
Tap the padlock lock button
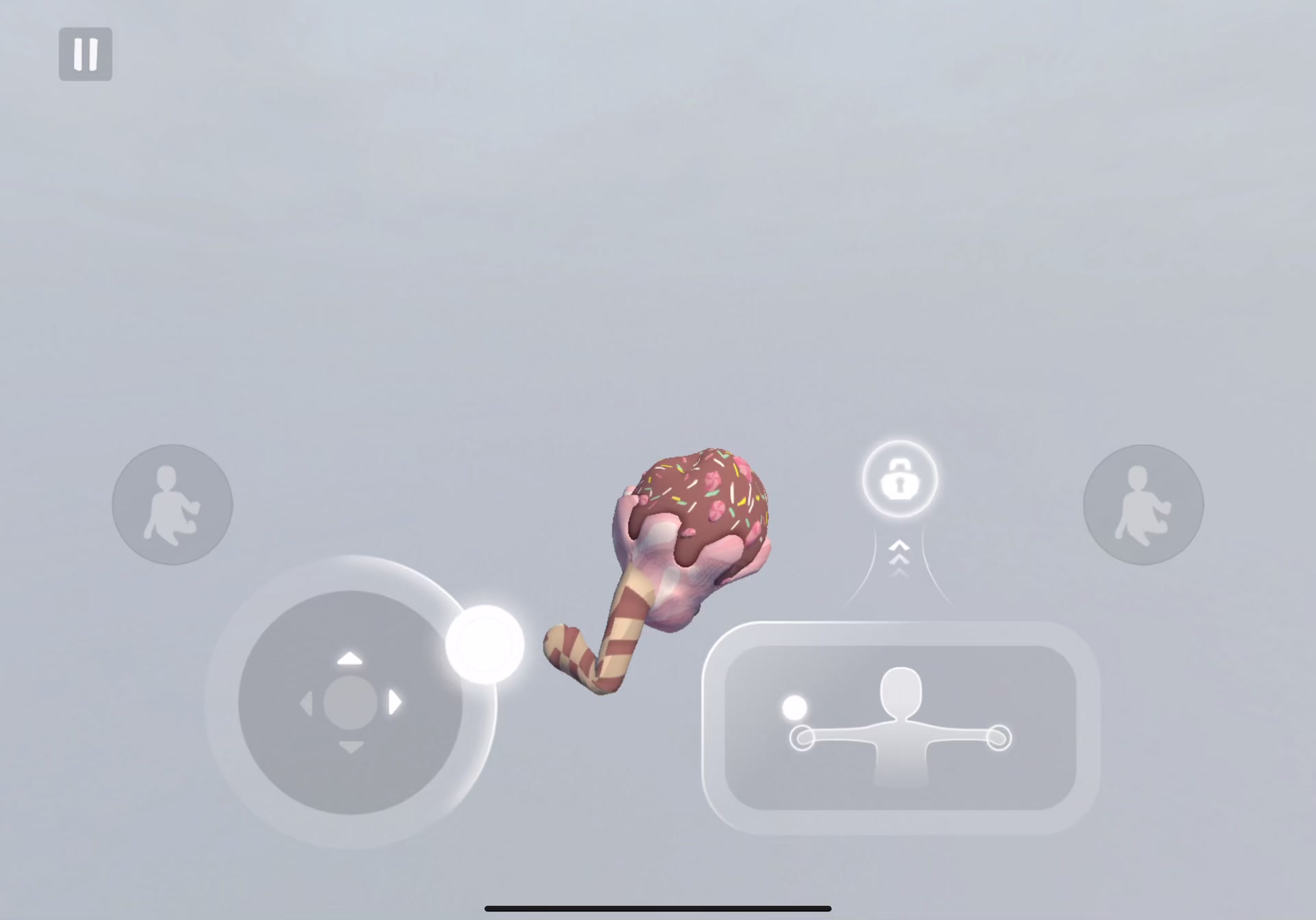point(899,479)
